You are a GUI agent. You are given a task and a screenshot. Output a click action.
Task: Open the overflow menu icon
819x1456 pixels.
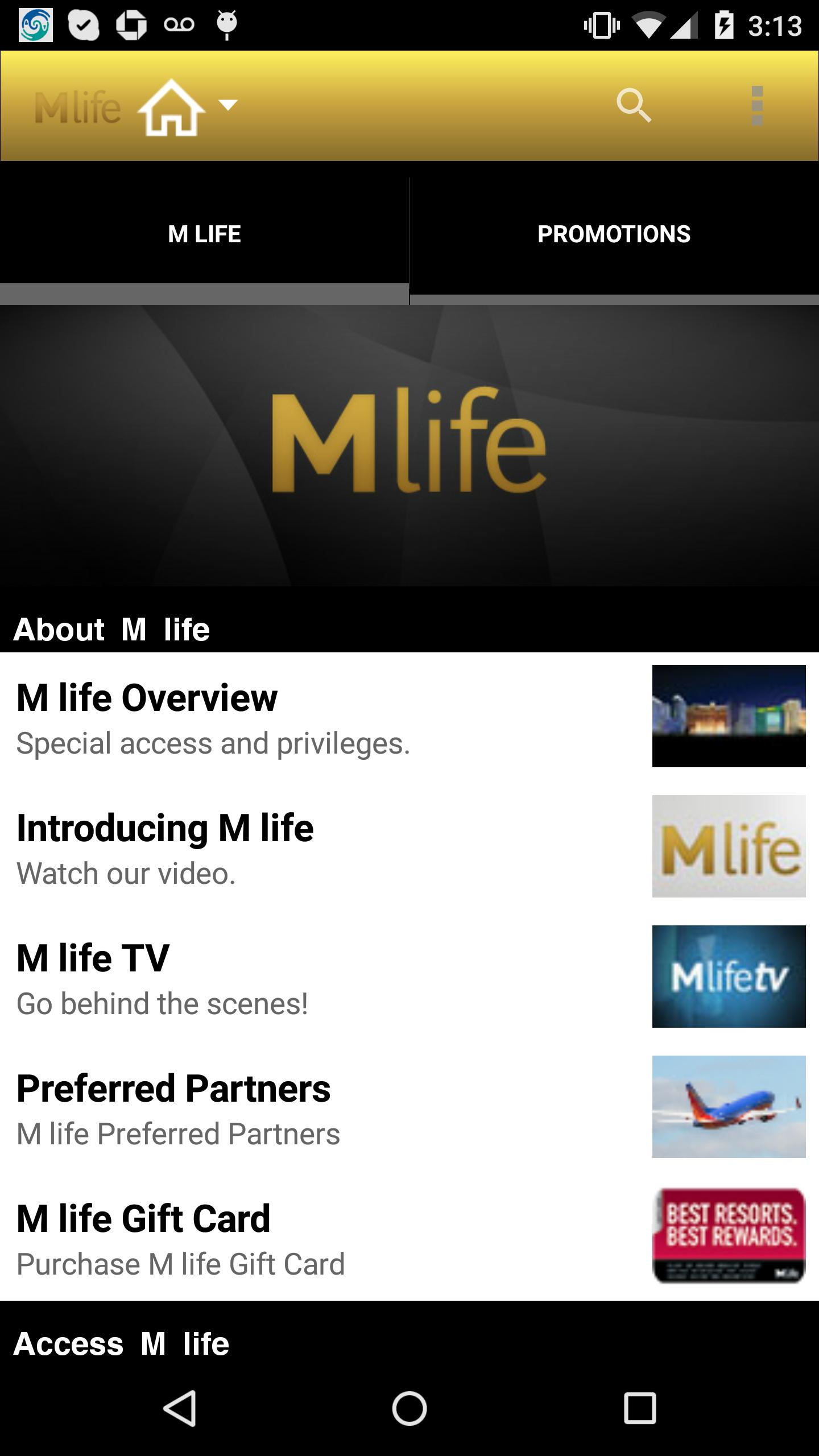click(x=756, y=106)
